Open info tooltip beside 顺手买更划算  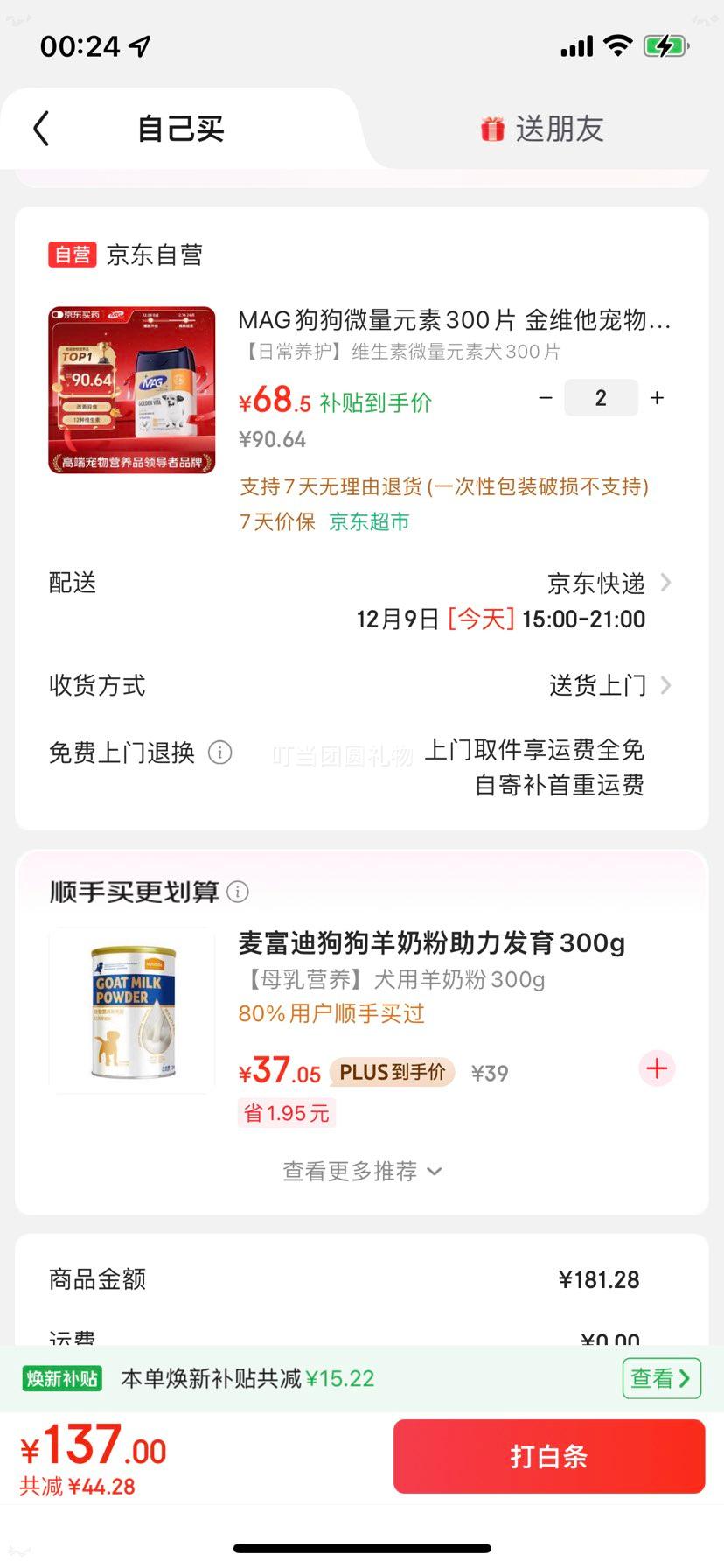[x=237, y=892]
